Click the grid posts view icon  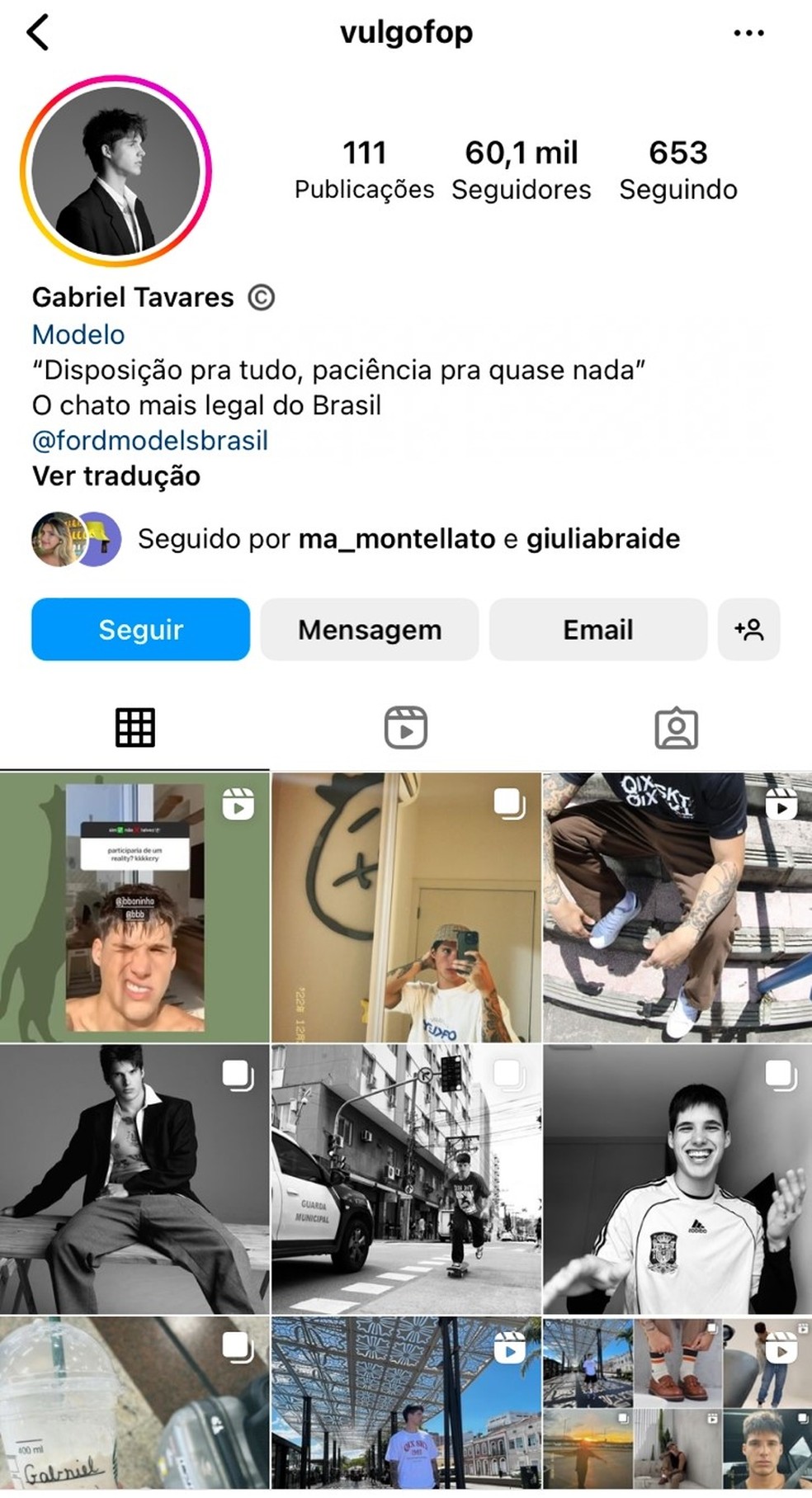coord(135,727)
